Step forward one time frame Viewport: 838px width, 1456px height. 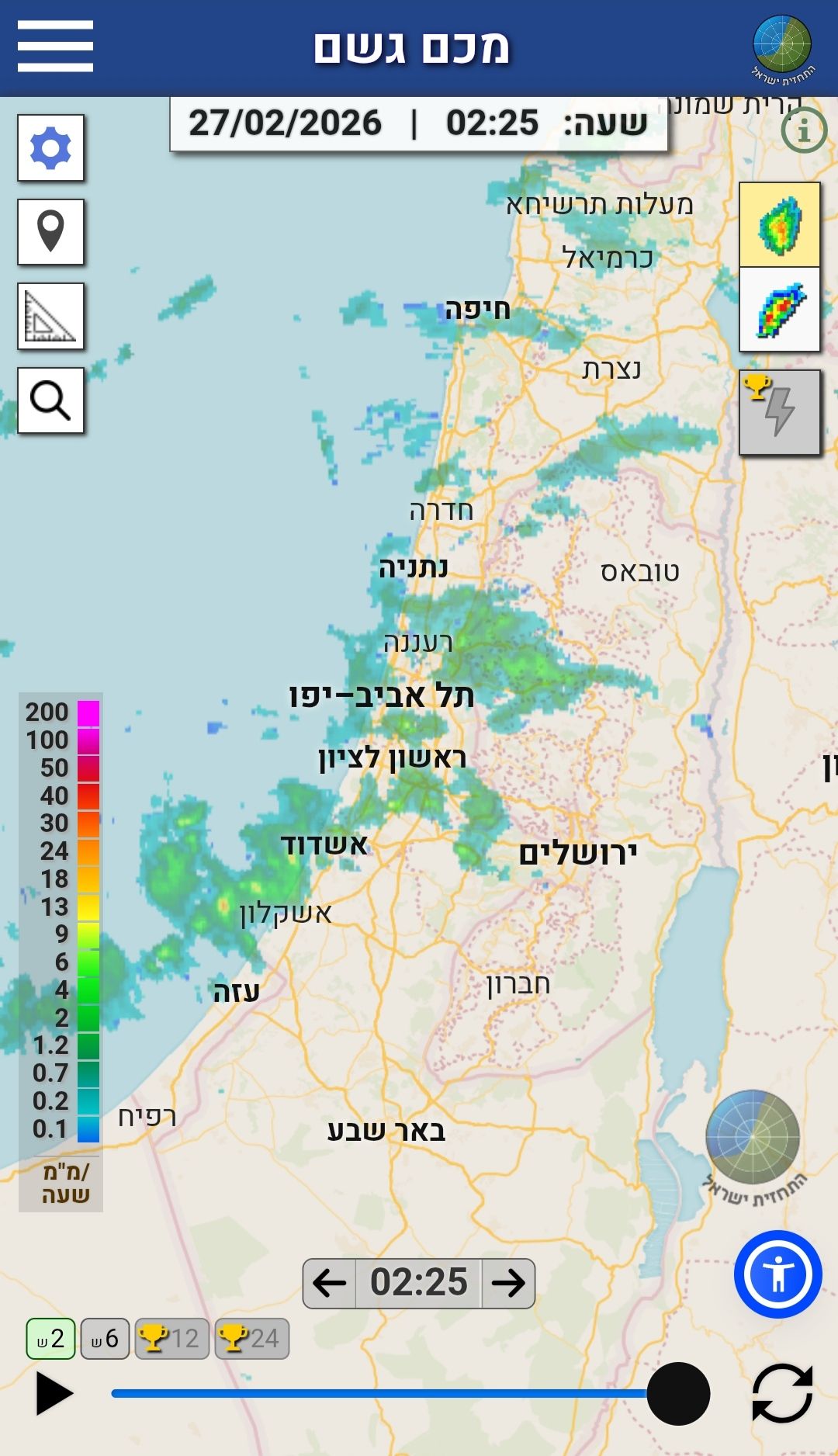(x=508, y=1283)
